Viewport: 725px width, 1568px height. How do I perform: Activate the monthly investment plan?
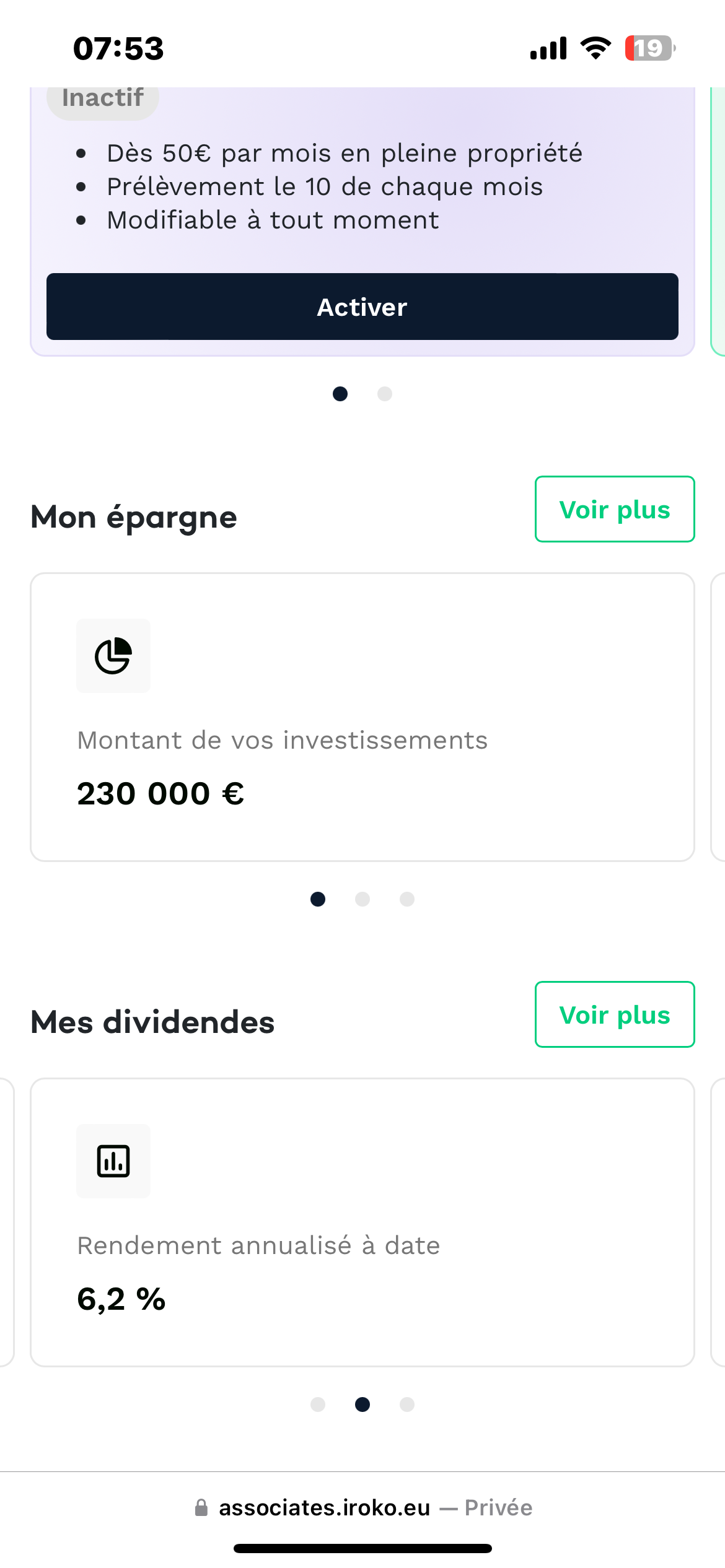tap(362, 307)
